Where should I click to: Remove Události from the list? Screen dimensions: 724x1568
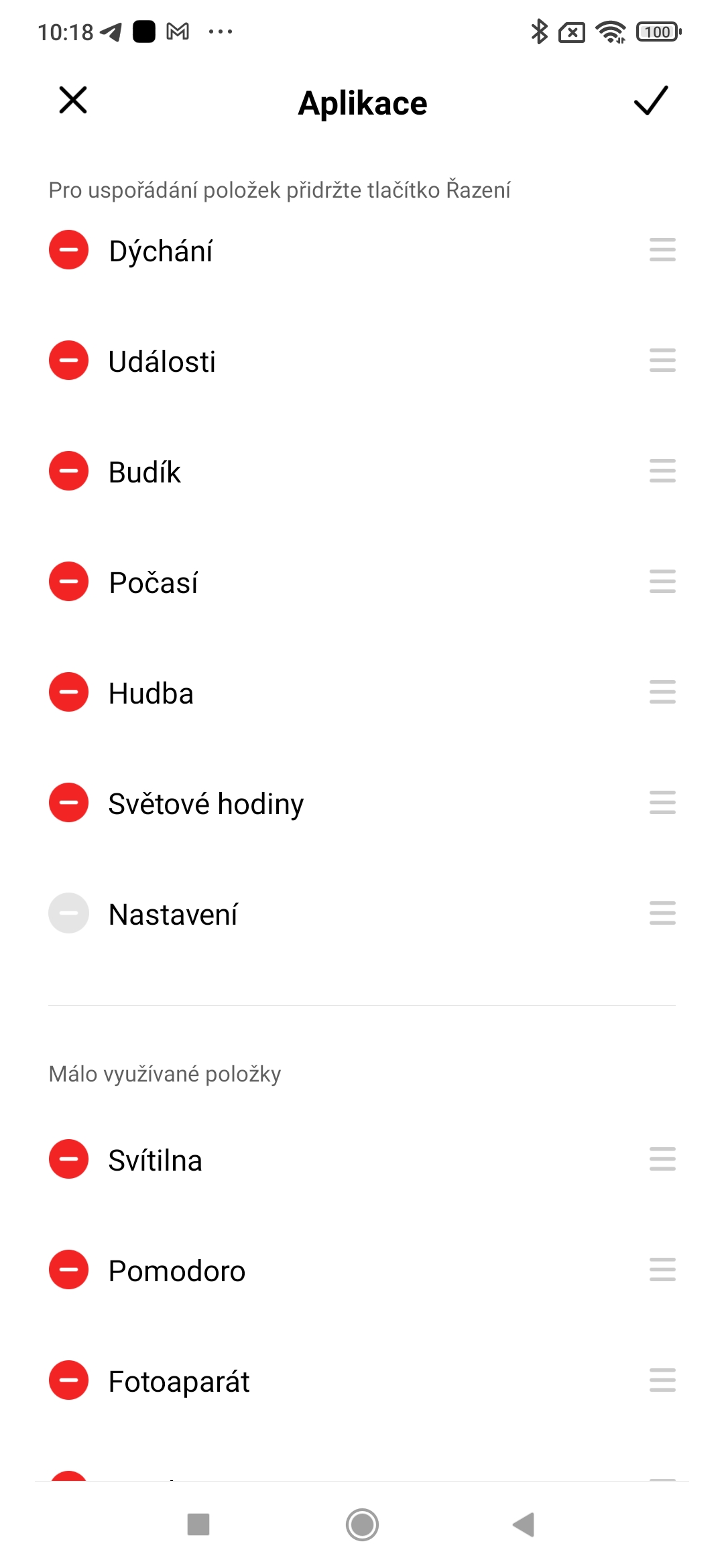tap(68, 361)
